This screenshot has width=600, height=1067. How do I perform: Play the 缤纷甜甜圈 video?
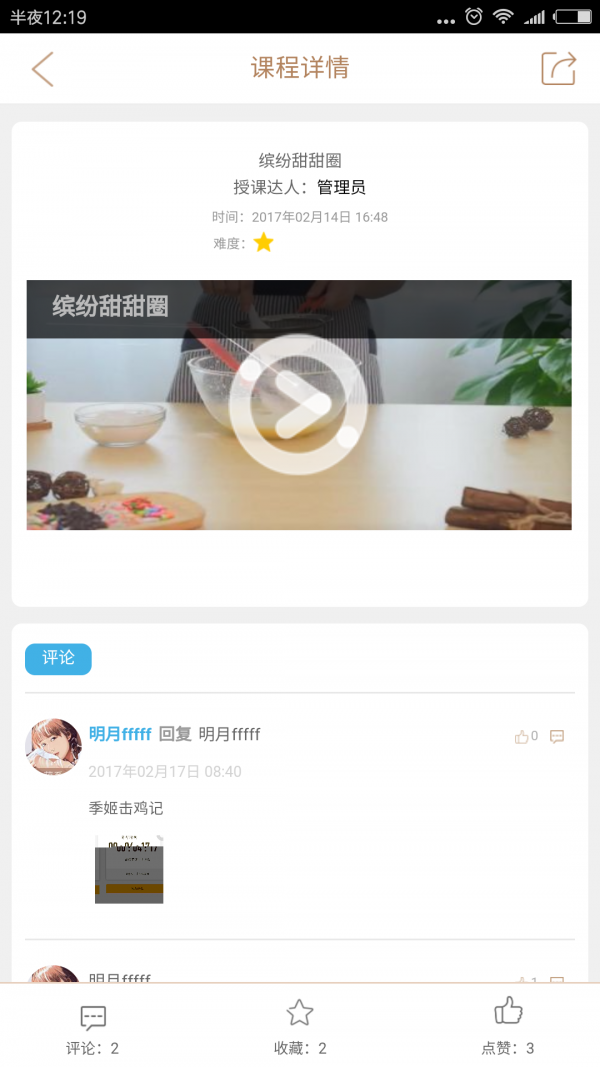[x=299, y=404]
